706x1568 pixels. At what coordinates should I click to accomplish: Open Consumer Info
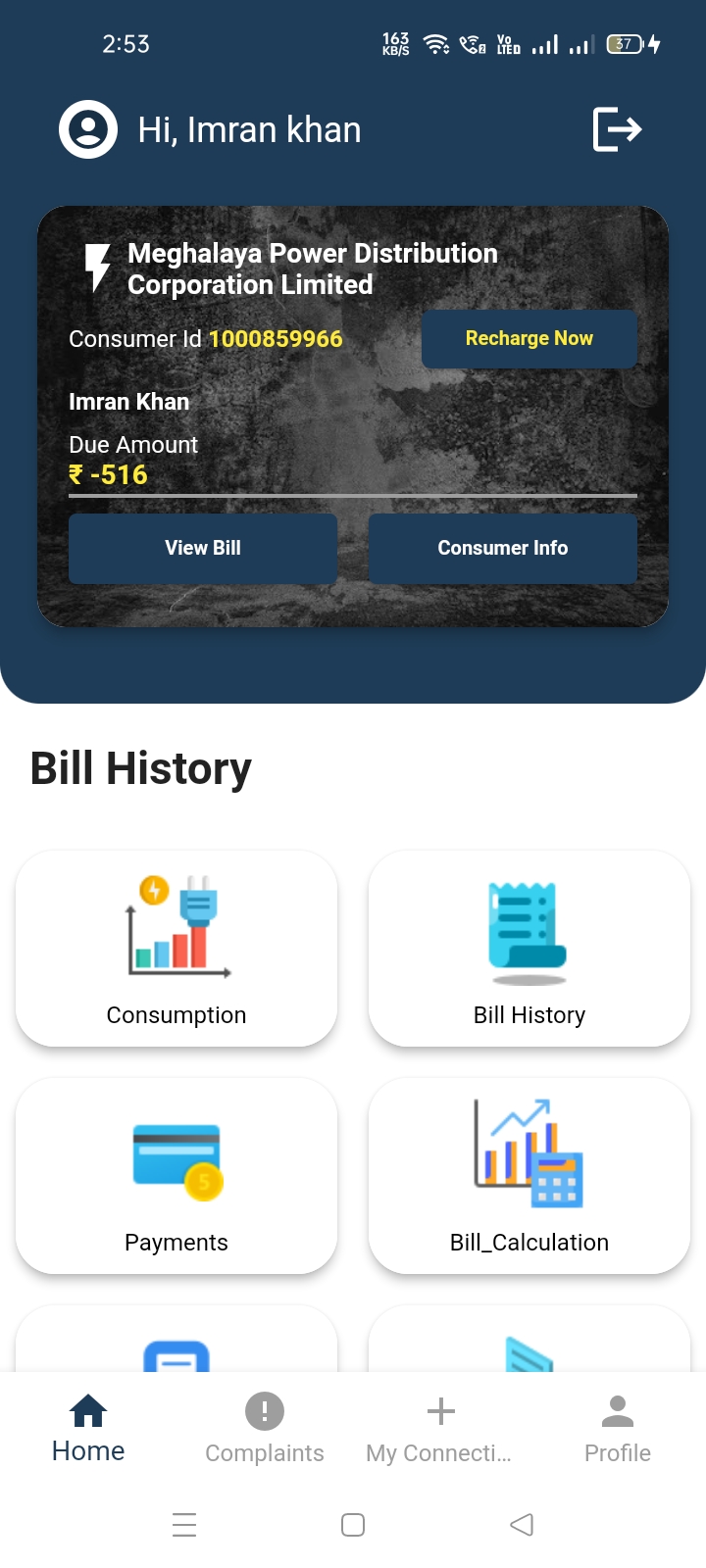coord(502,548)
